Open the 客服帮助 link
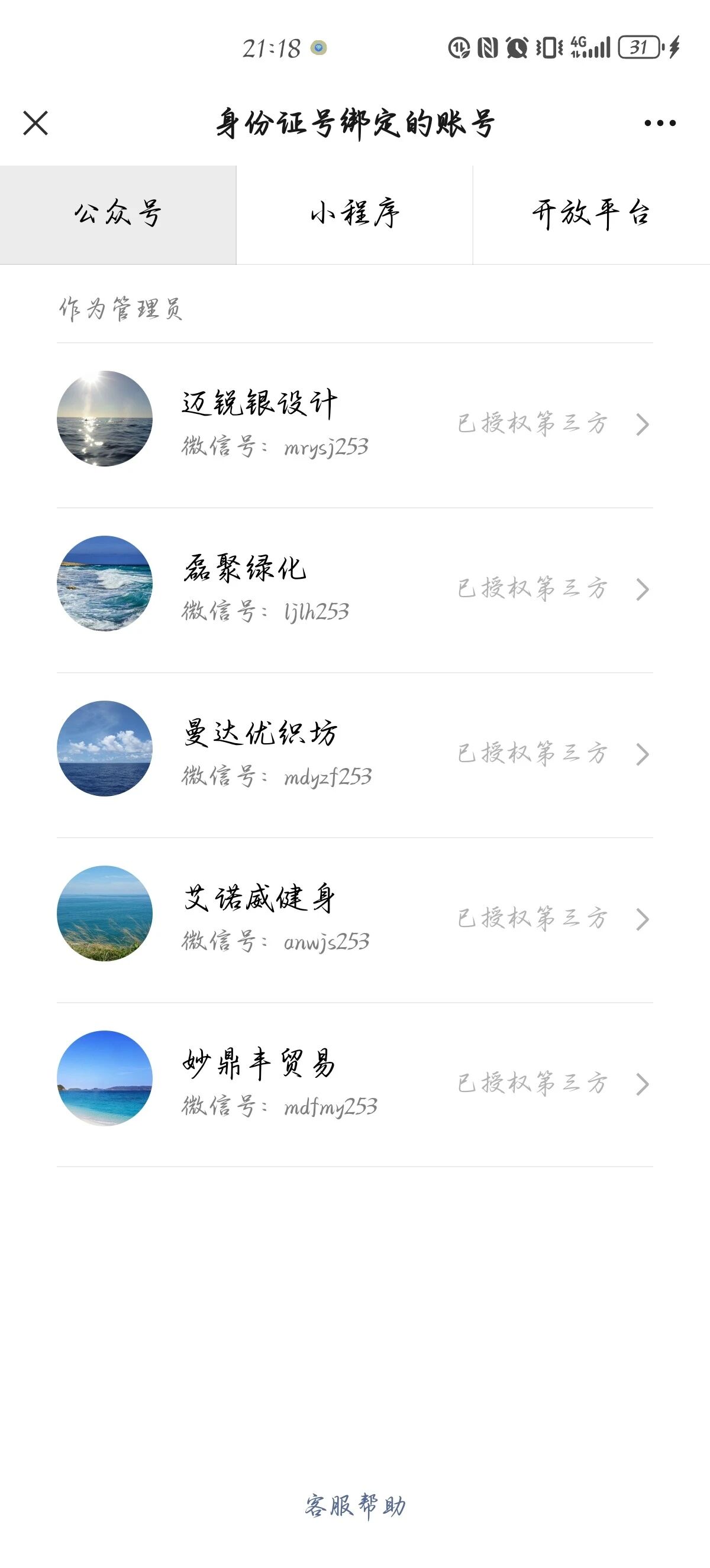Screen dimensions: 710x1568 coord(355,1505)
